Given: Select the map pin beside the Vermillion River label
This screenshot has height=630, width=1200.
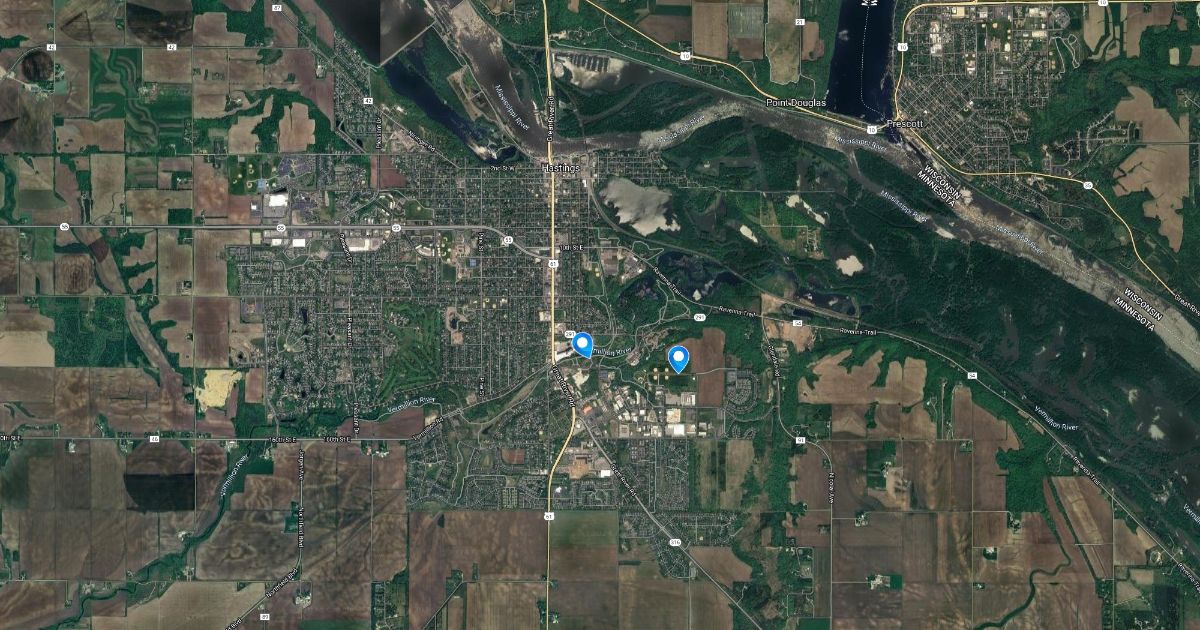Looking at the screenshot, I should (x=583, y=344).
